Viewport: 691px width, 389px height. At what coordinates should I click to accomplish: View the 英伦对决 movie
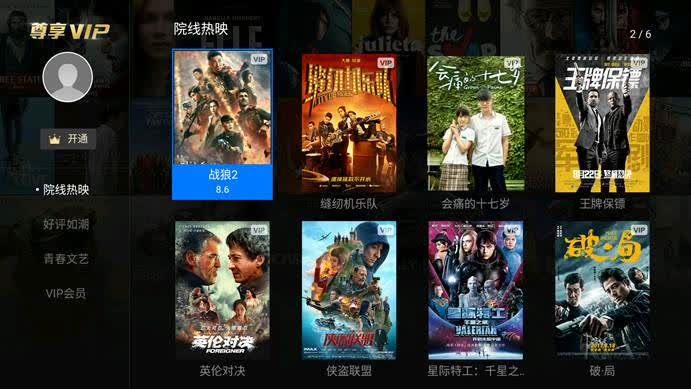(223, 290)
